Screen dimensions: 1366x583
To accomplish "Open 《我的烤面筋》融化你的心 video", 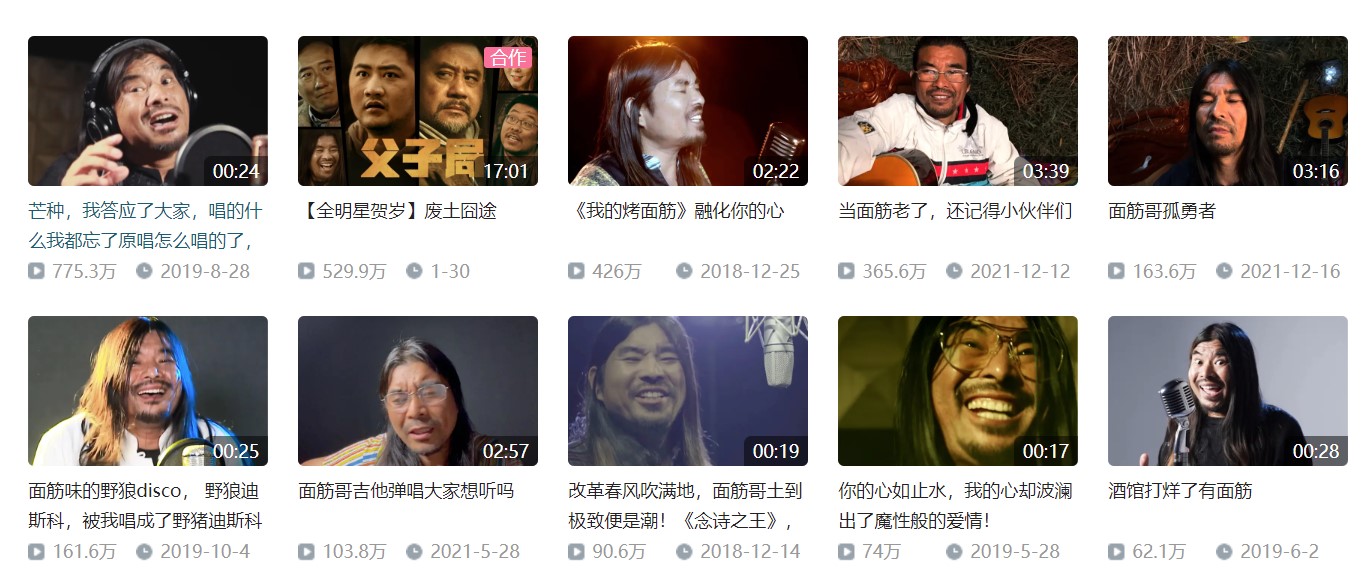I will point(687,111).
